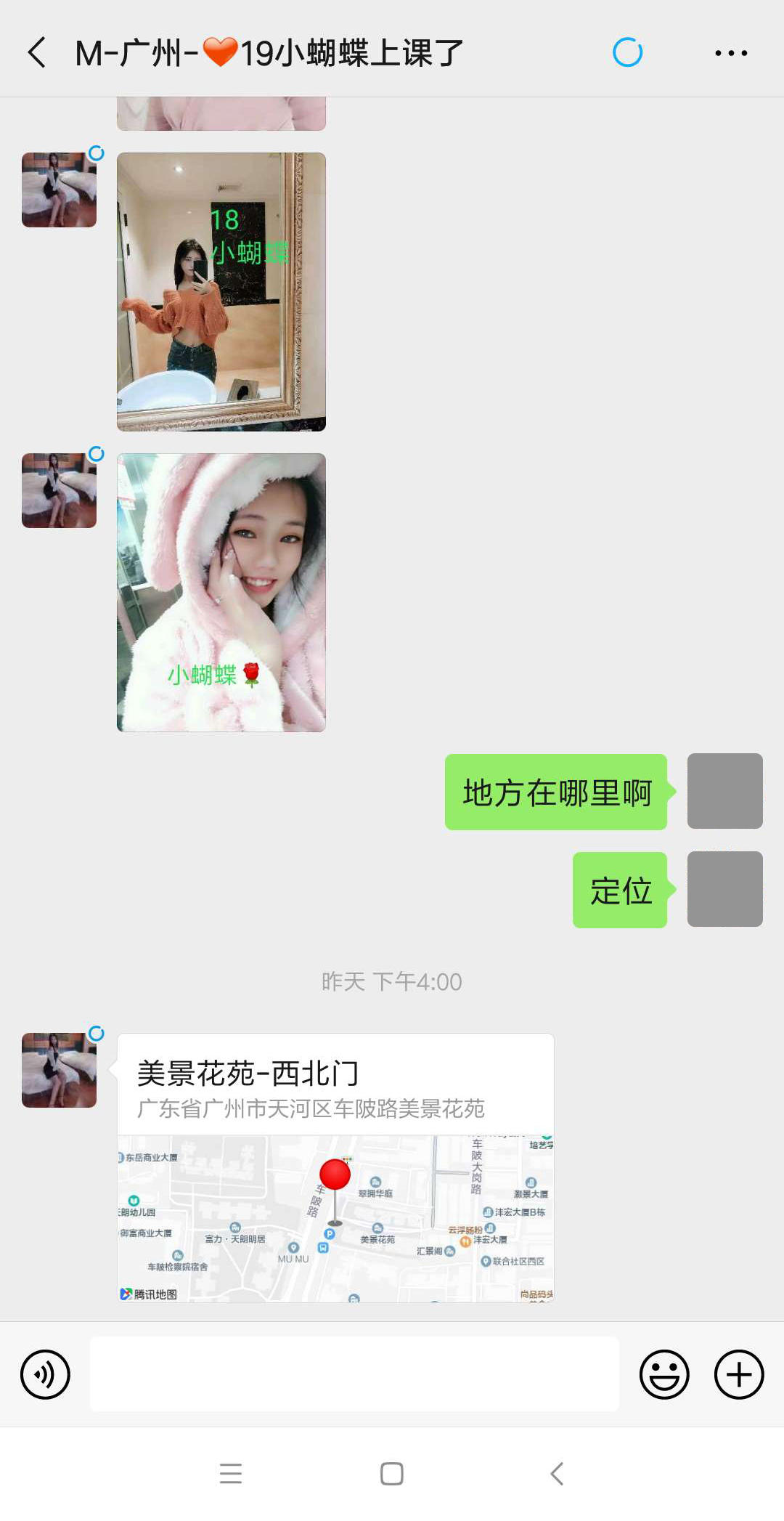
Task: Tap the system recent apps button
Action: pos(231,1474)
